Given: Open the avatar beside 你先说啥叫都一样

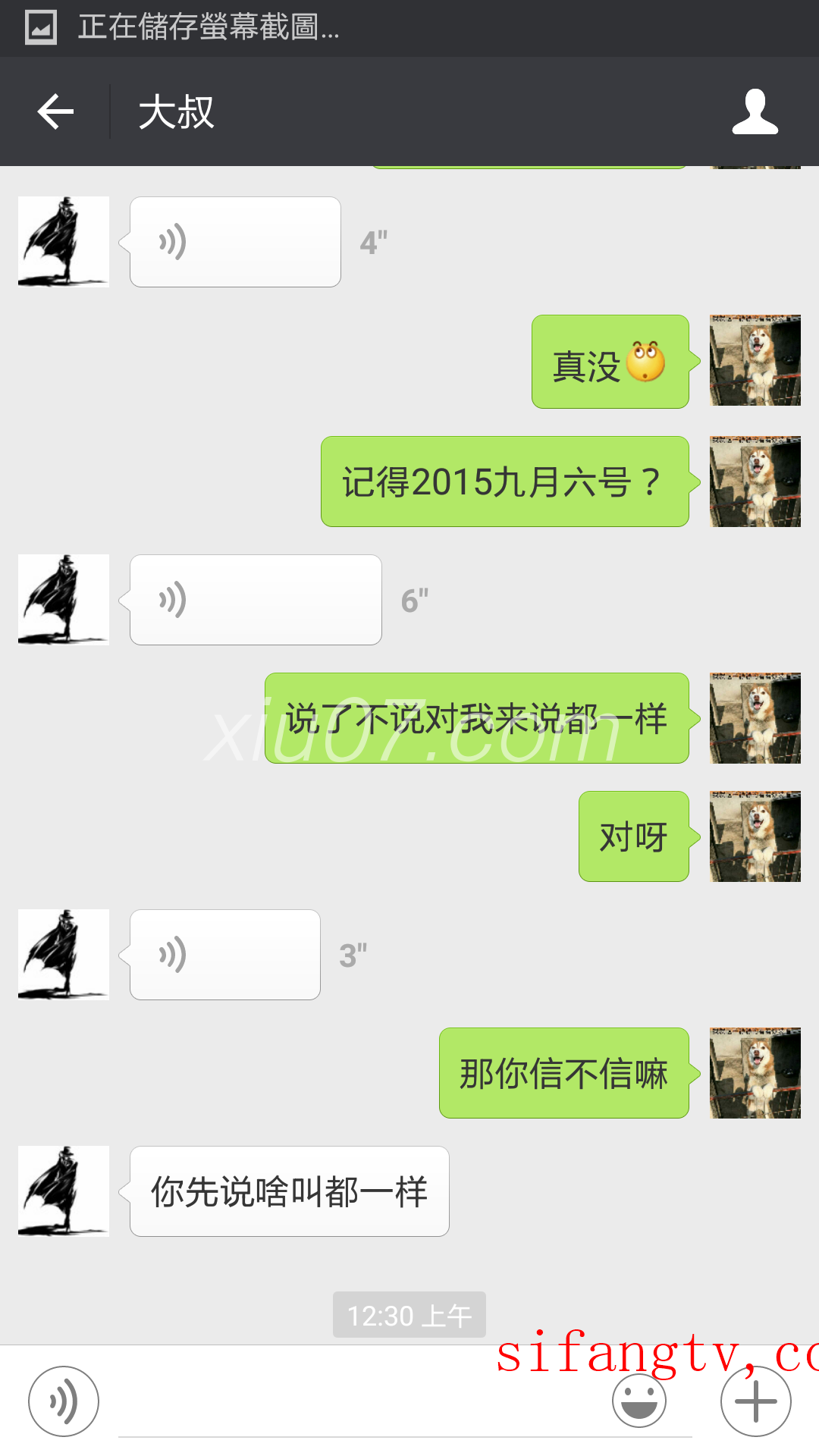Looking at the screenshot, I should pyautogui.click(x=64, y=1191).
